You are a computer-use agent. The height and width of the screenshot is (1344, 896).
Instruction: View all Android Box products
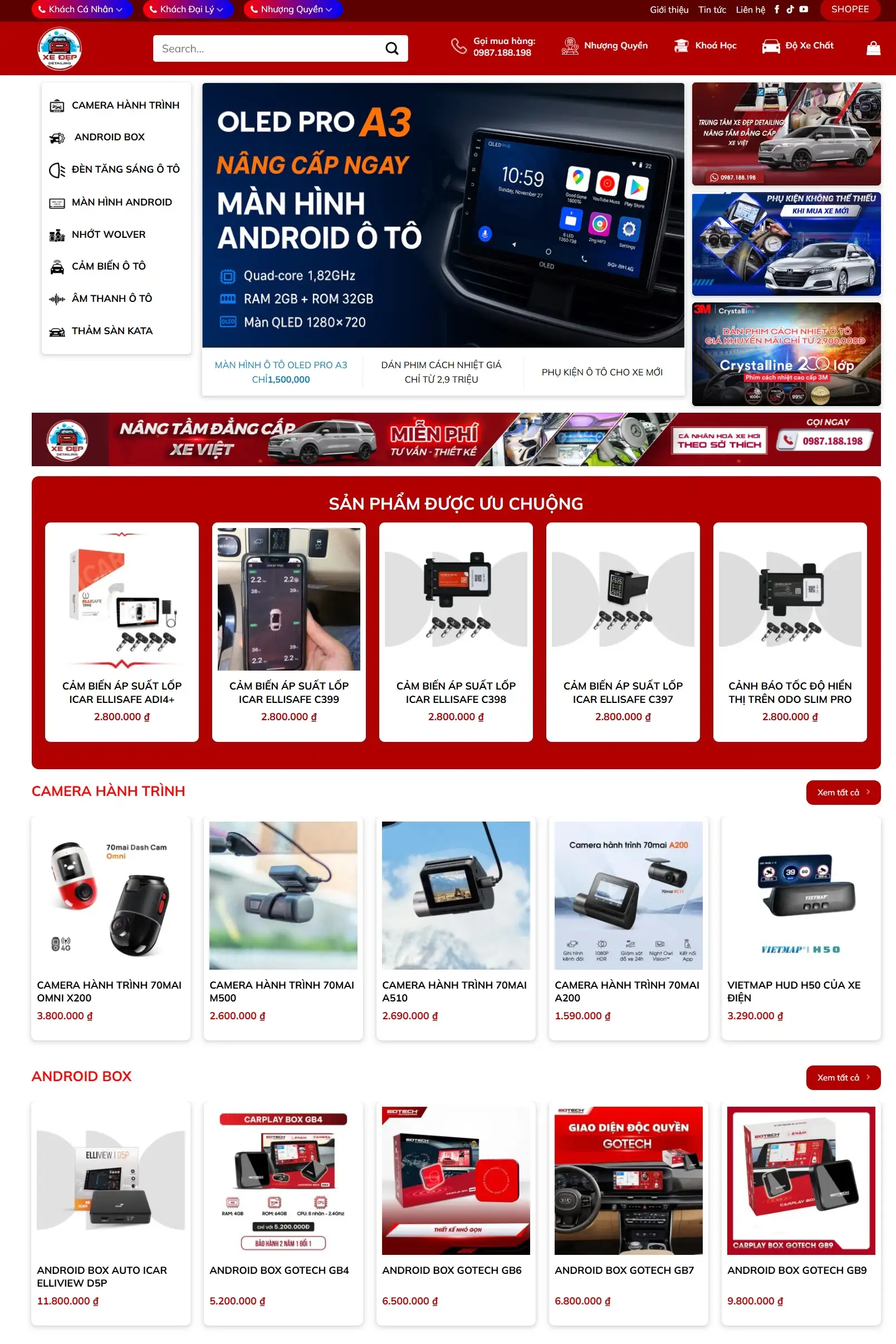(x=843, y=1078)
